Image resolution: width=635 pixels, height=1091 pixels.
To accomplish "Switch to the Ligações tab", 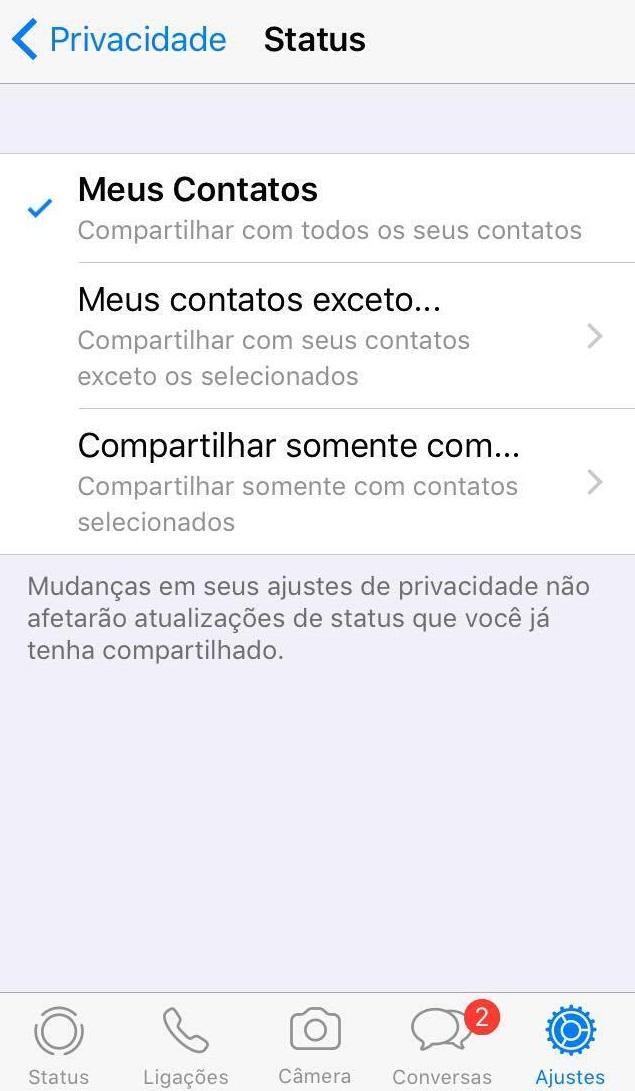I will (x=186, y=1045).
